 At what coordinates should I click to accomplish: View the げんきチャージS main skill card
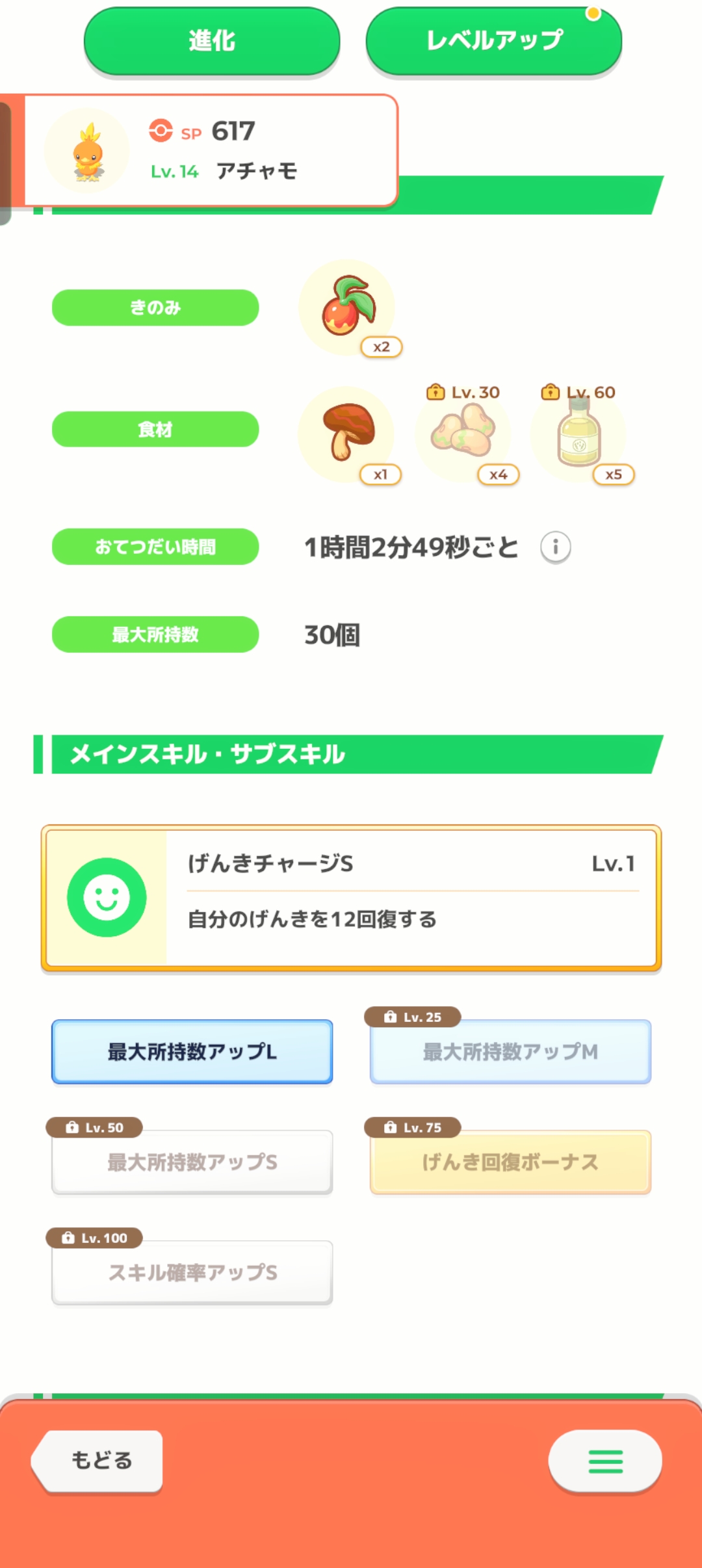point(351,898)
